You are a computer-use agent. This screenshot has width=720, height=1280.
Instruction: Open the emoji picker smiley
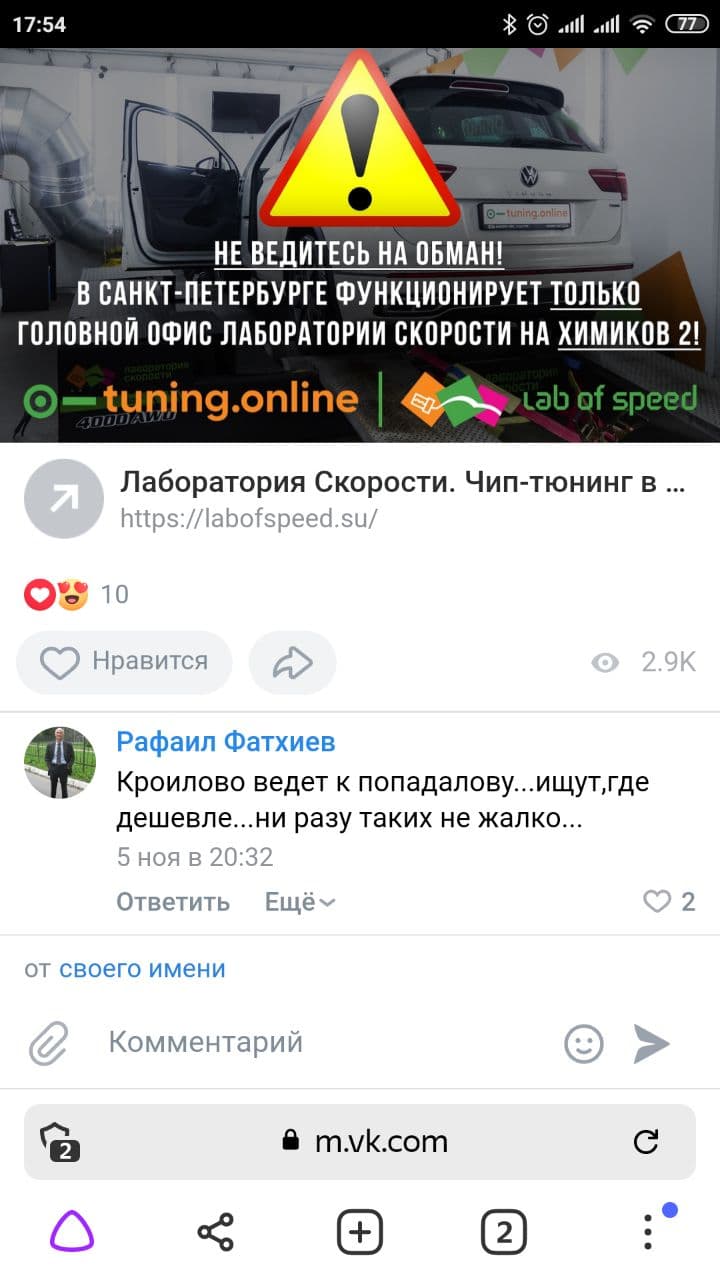[584, 1044]
